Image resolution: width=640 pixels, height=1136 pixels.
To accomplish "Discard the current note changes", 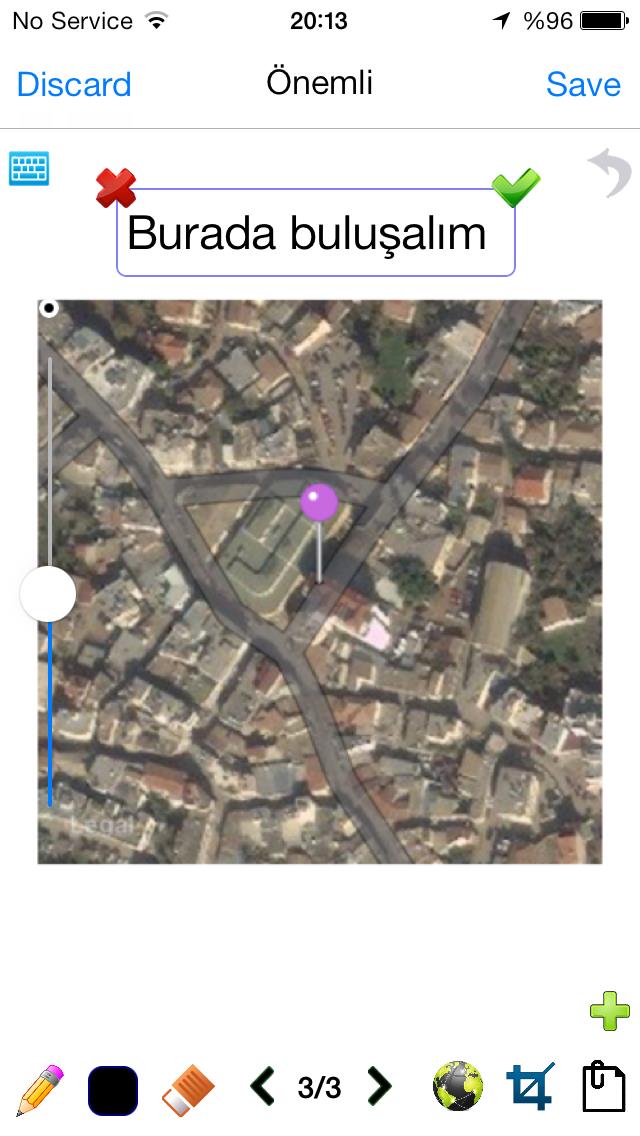I will (x=74, y=84).
